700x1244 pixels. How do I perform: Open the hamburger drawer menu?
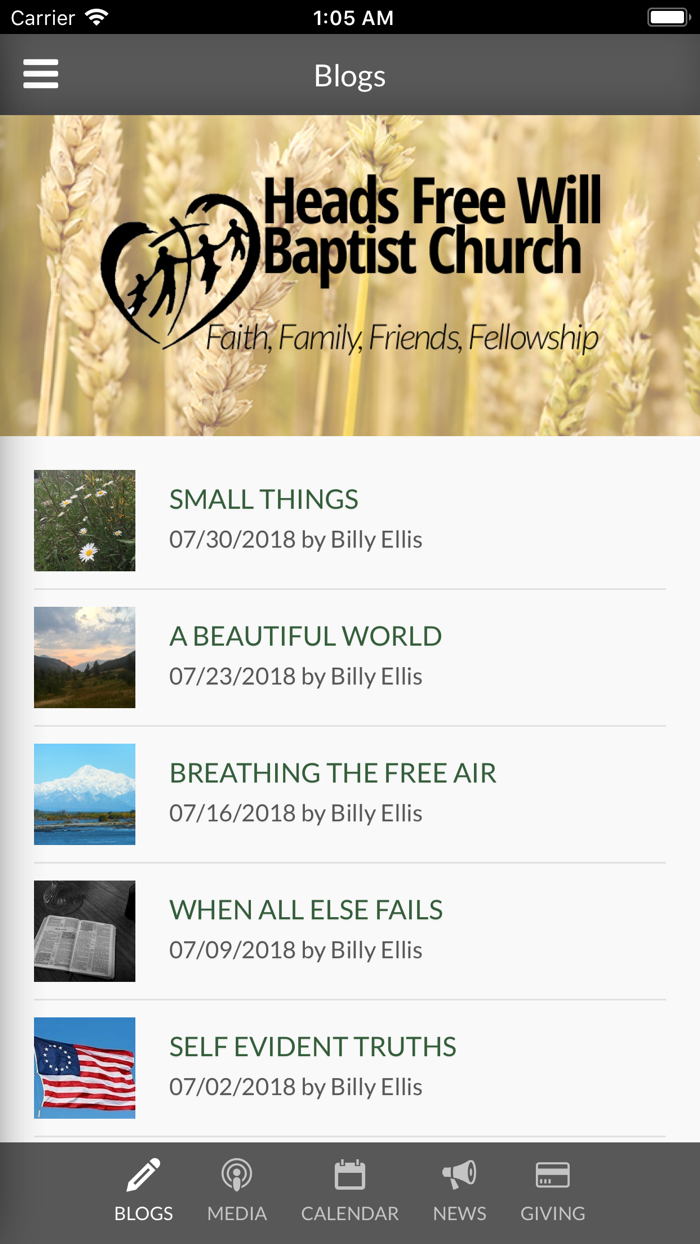tap(41, 75)
